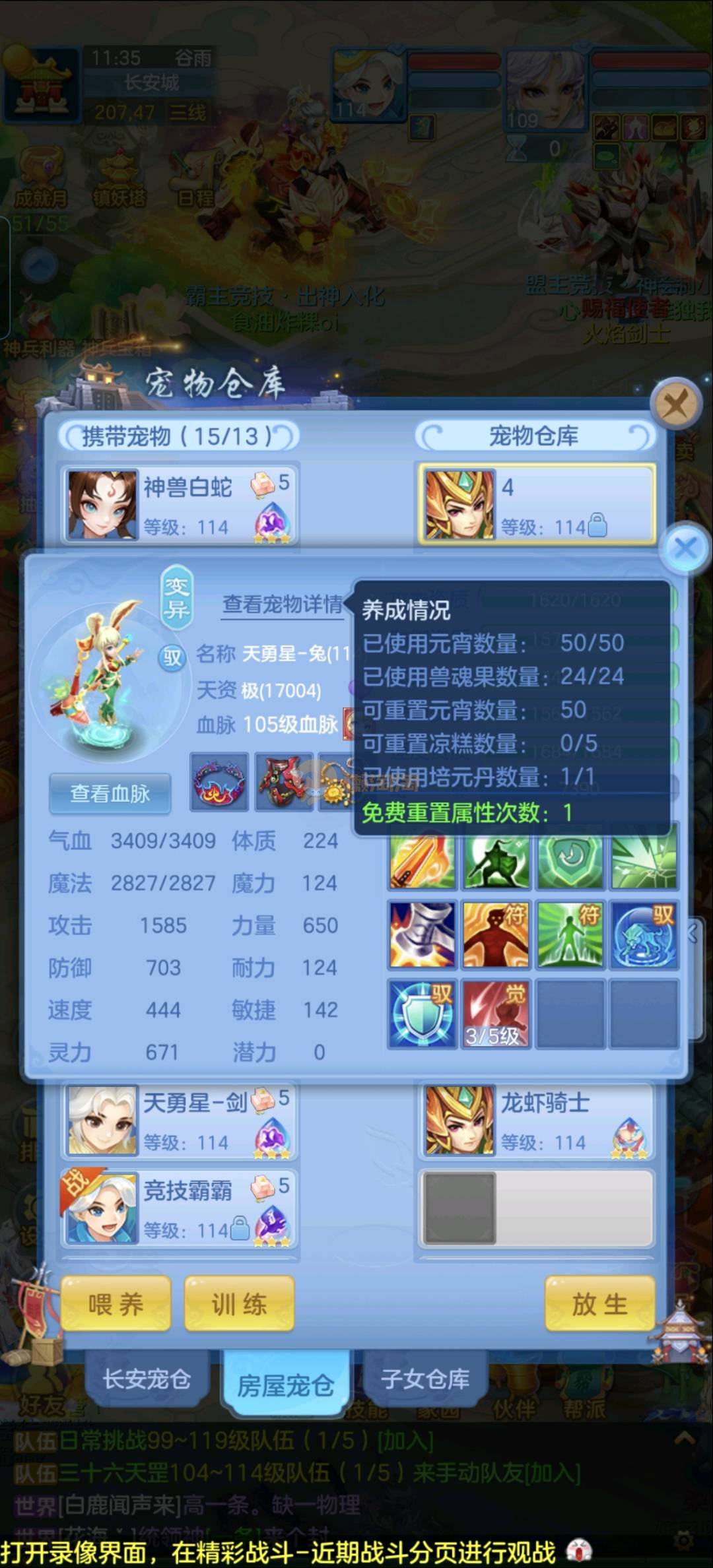713x1568 pixels.
Task: Tap the 训练 button
Action: tap(239, 1304)
